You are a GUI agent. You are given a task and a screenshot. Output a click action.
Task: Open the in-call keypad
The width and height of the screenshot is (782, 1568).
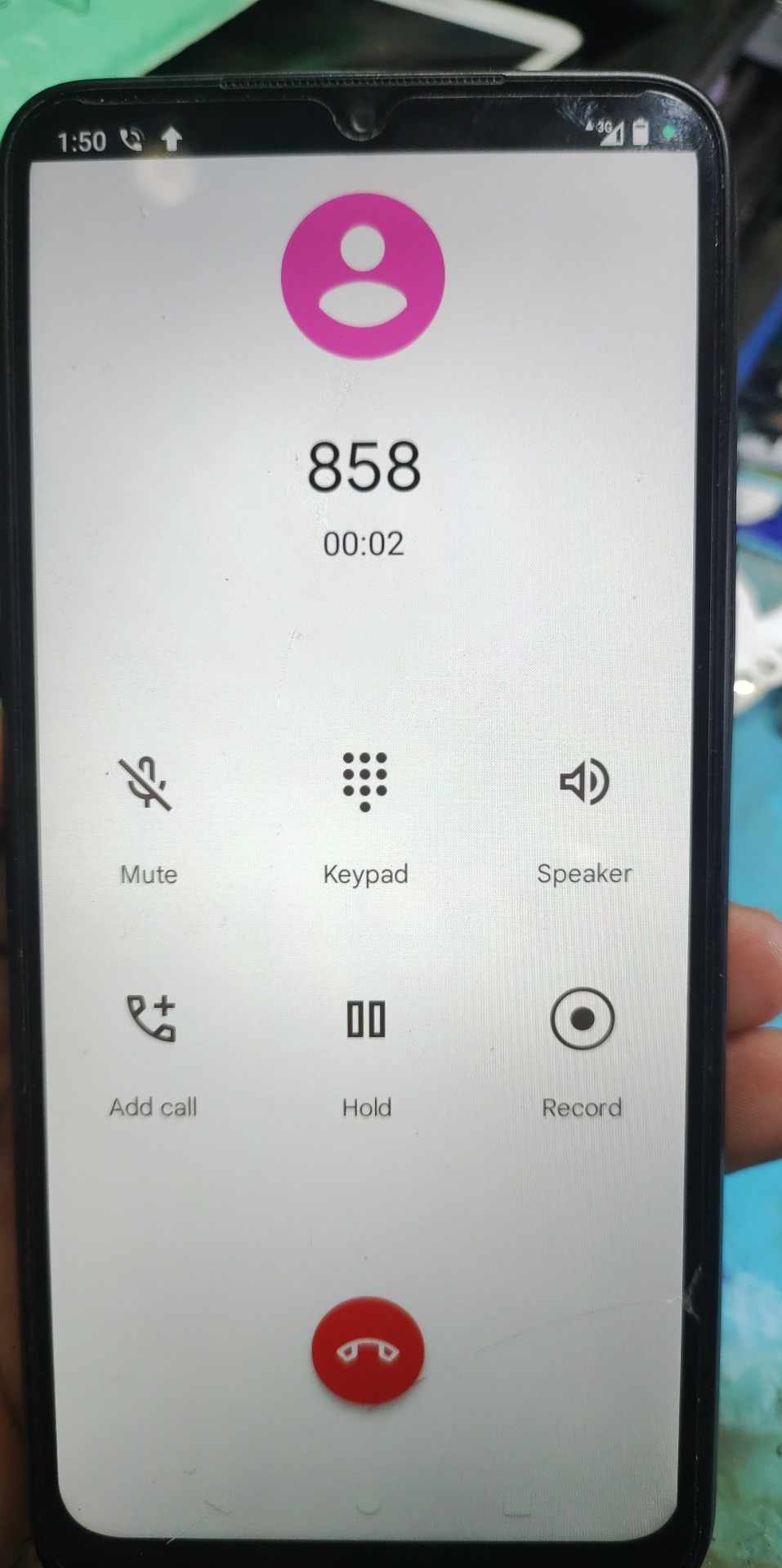[364, 782]
